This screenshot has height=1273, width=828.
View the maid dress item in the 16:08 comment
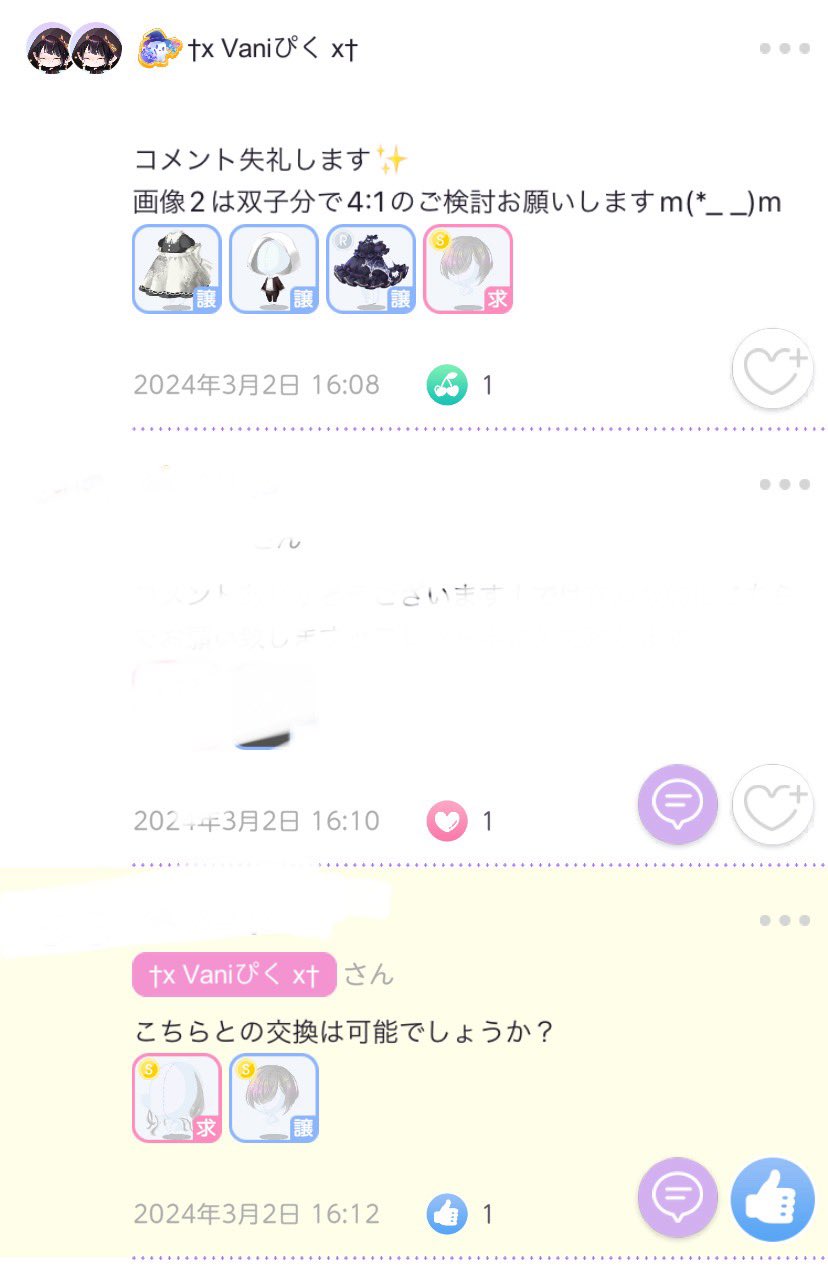click(177, 269)
